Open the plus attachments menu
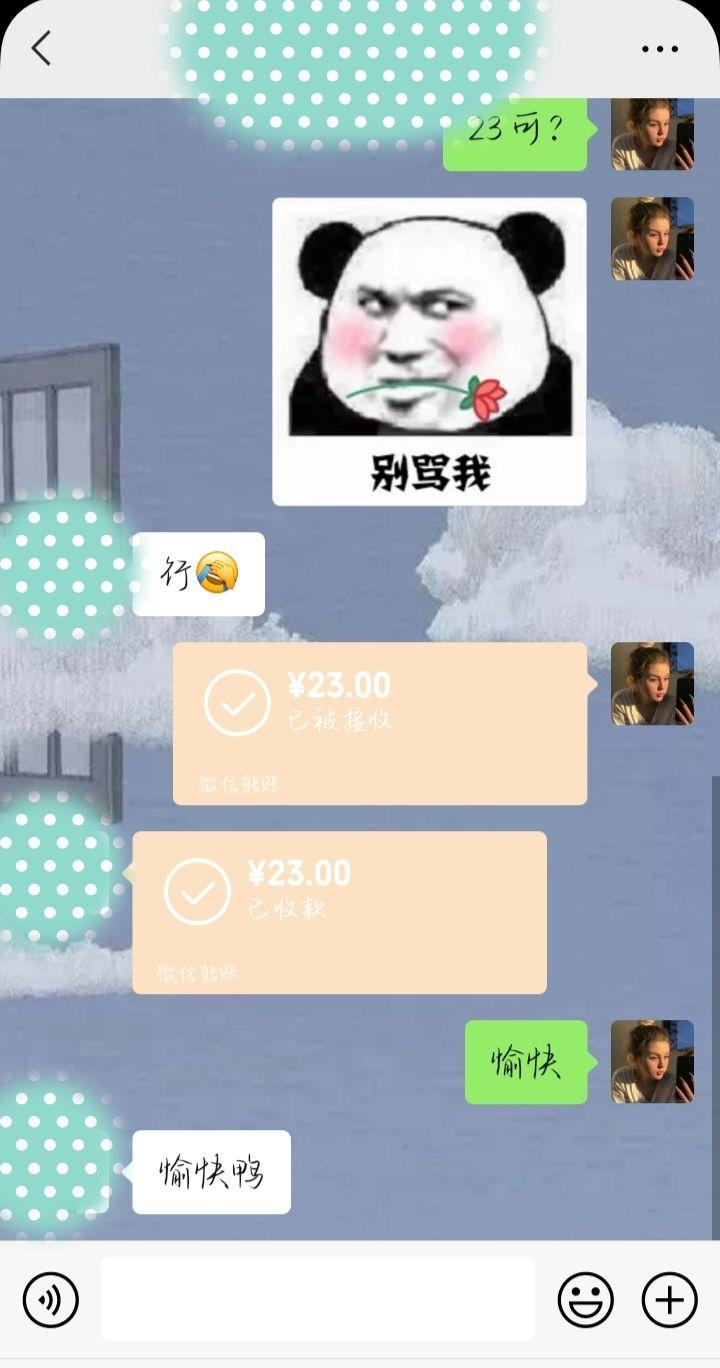 pos(669,1299)
